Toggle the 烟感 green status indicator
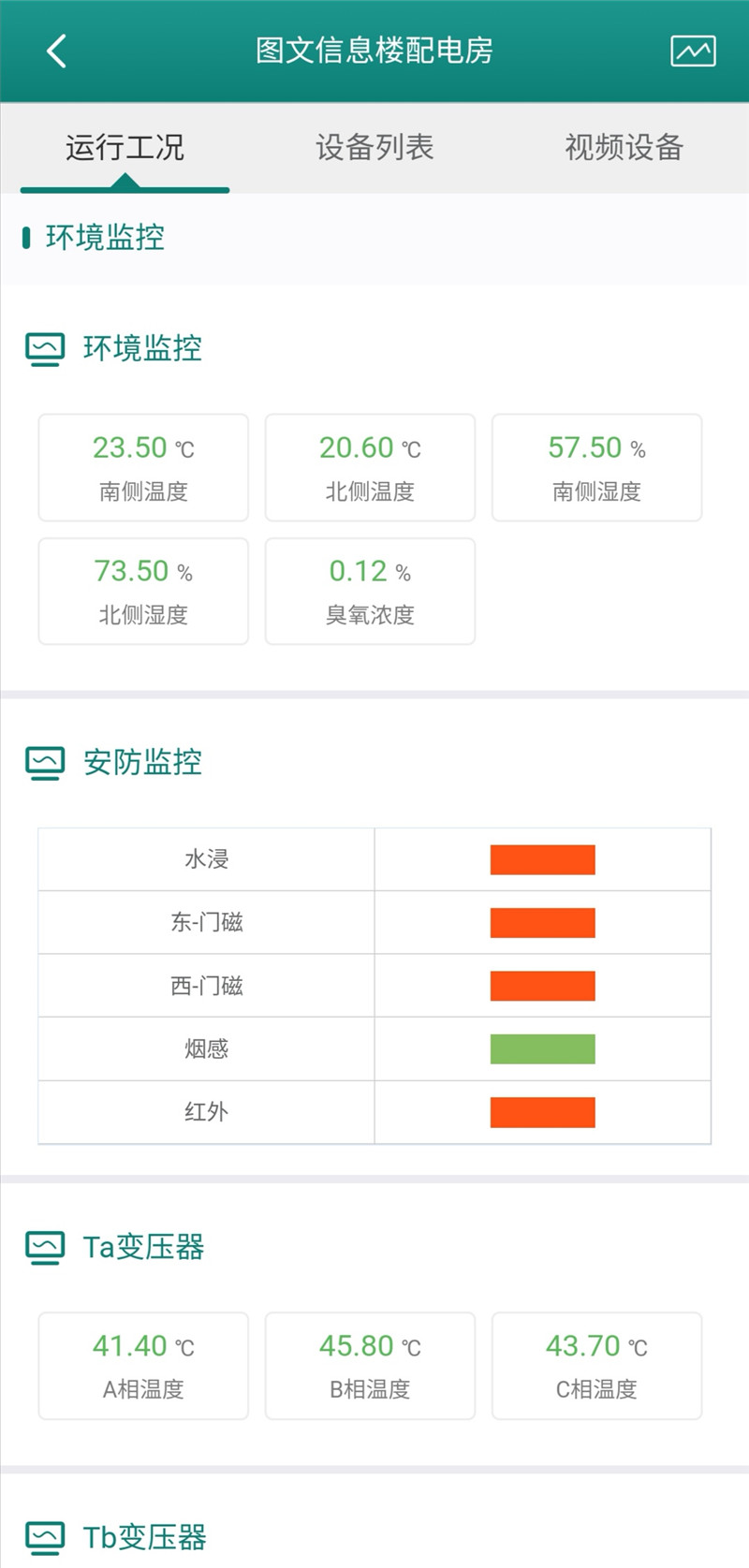Viewport: 749px width, 1568px height. tap(543, 1048)
